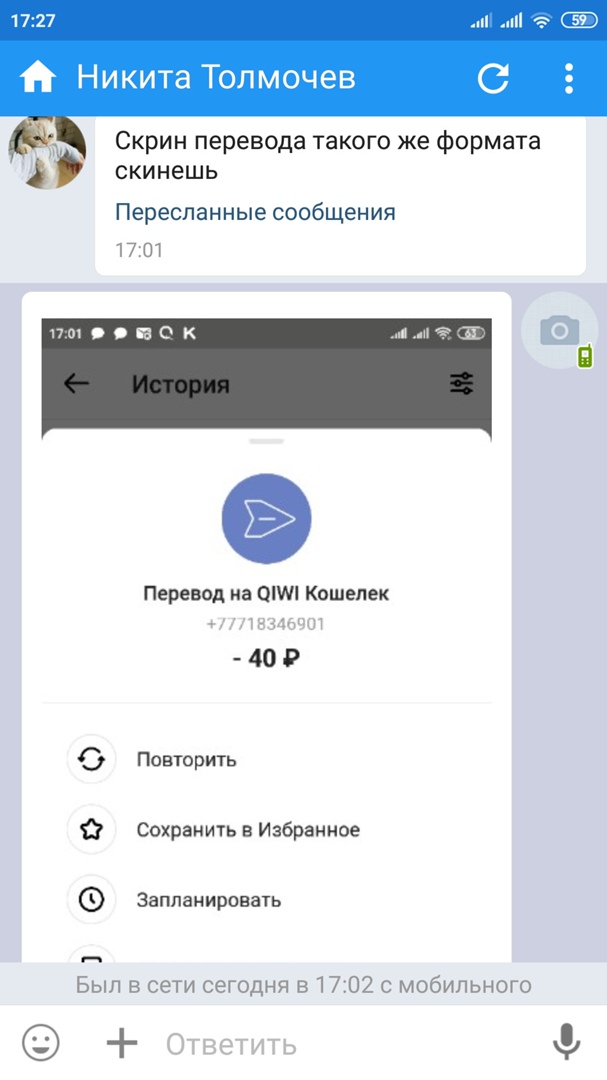Tap the camera avatar on the right
The height and width of the screenshot is (1080, 607).
pyautogui.click(x=559, y=330)
